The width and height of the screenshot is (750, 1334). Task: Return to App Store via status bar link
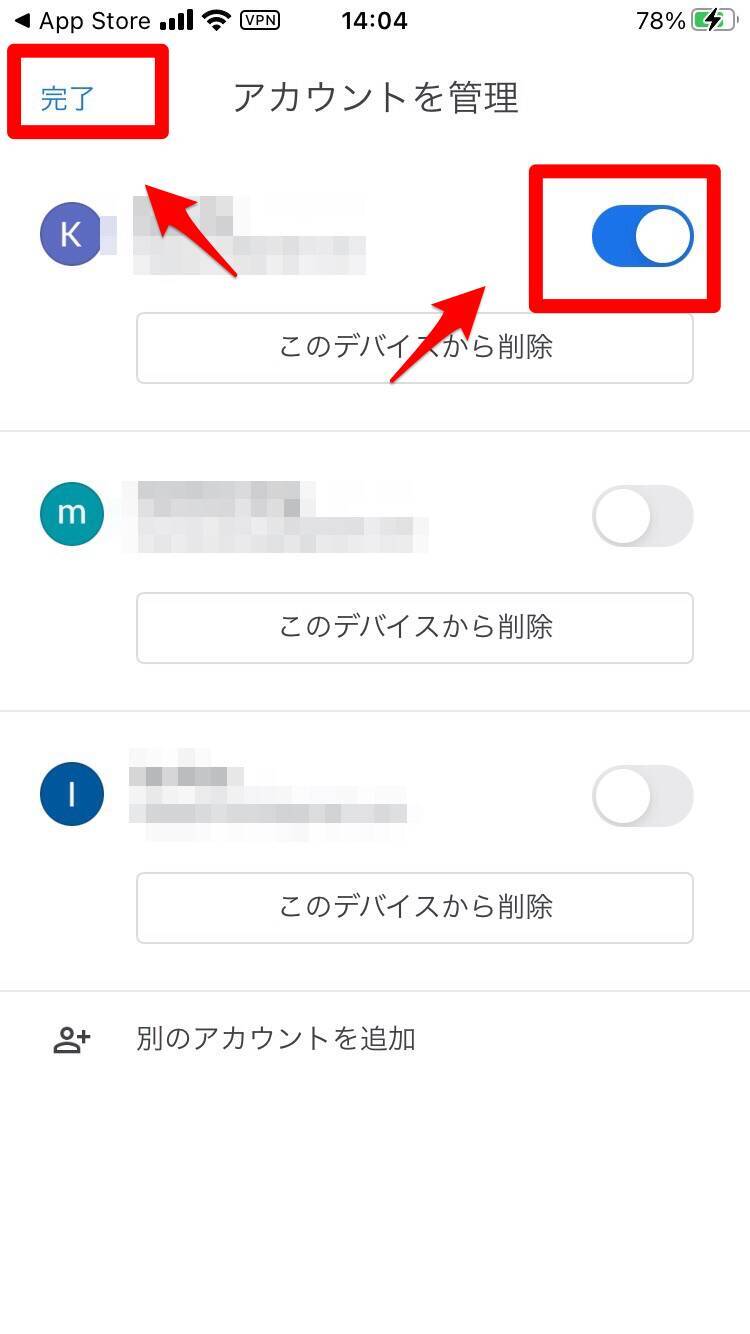point(82,20)
